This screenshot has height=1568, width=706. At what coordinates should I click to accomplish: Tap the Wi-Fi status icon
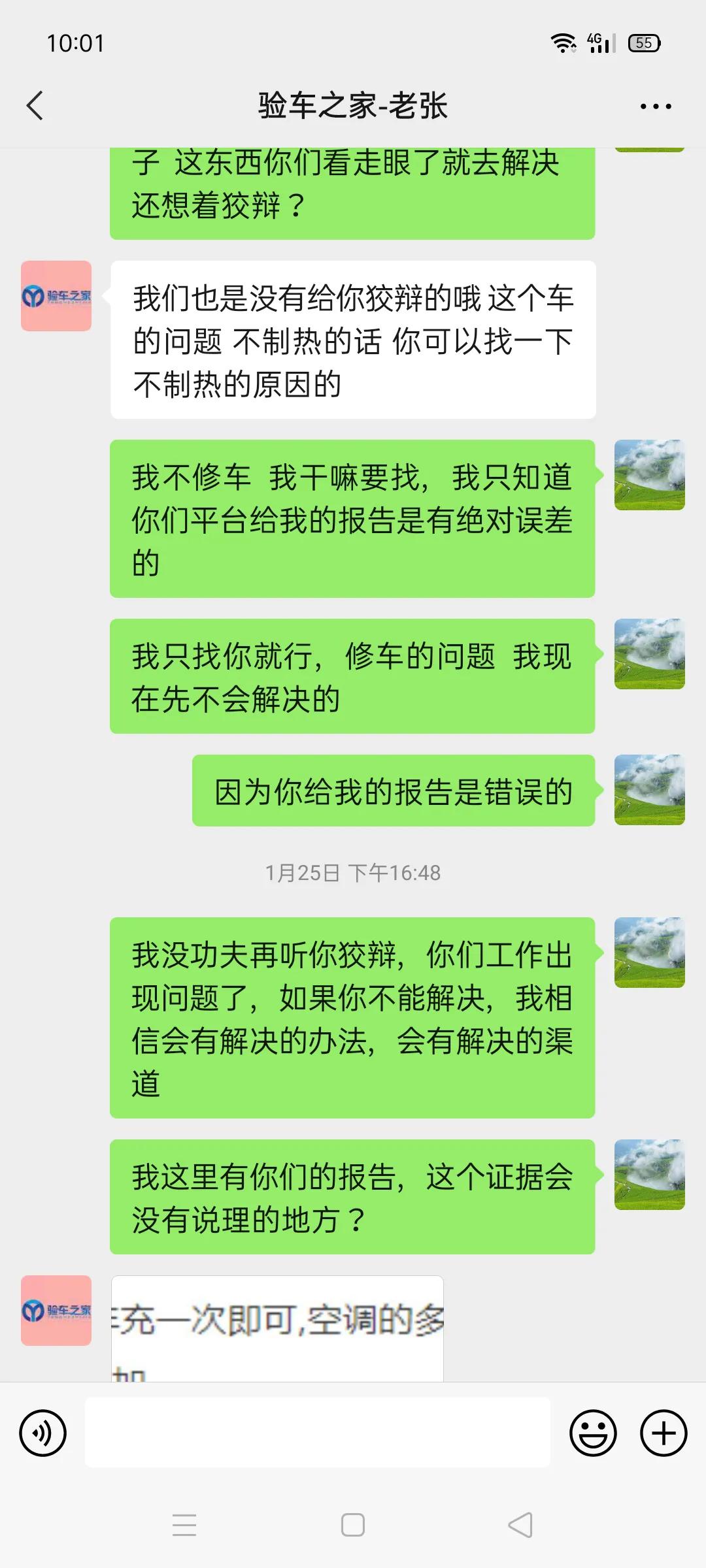(x=562, y=42)
